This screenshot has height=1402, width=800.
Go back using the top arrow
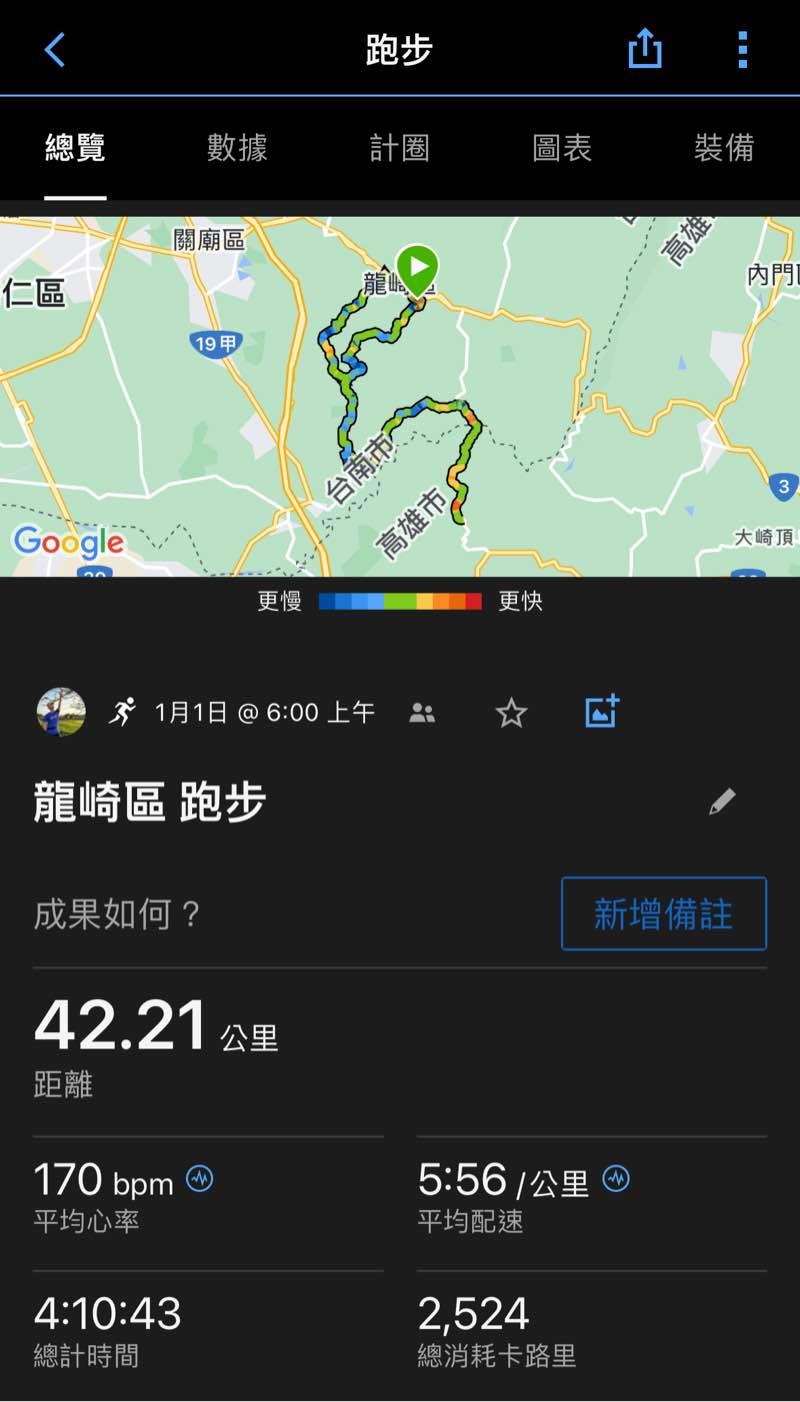point(55,49)
